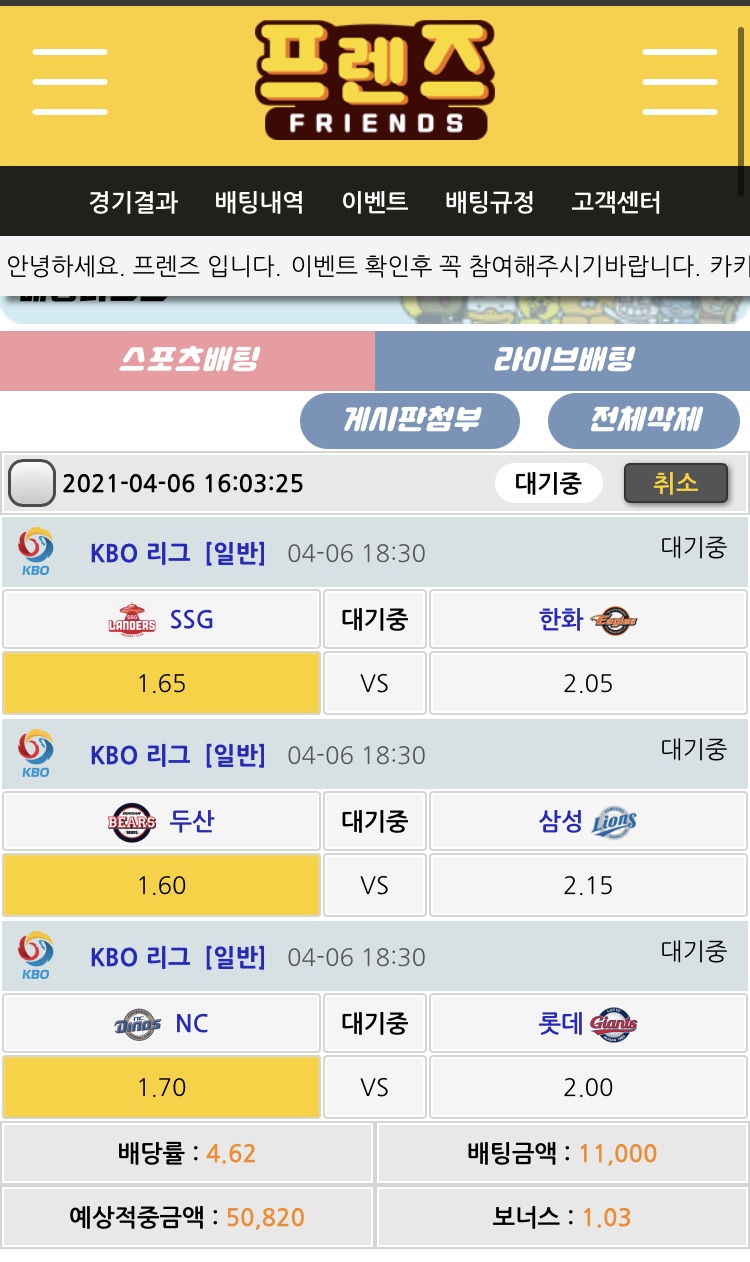
Task: Open 고객센터 support
Action: click(616, 202)
